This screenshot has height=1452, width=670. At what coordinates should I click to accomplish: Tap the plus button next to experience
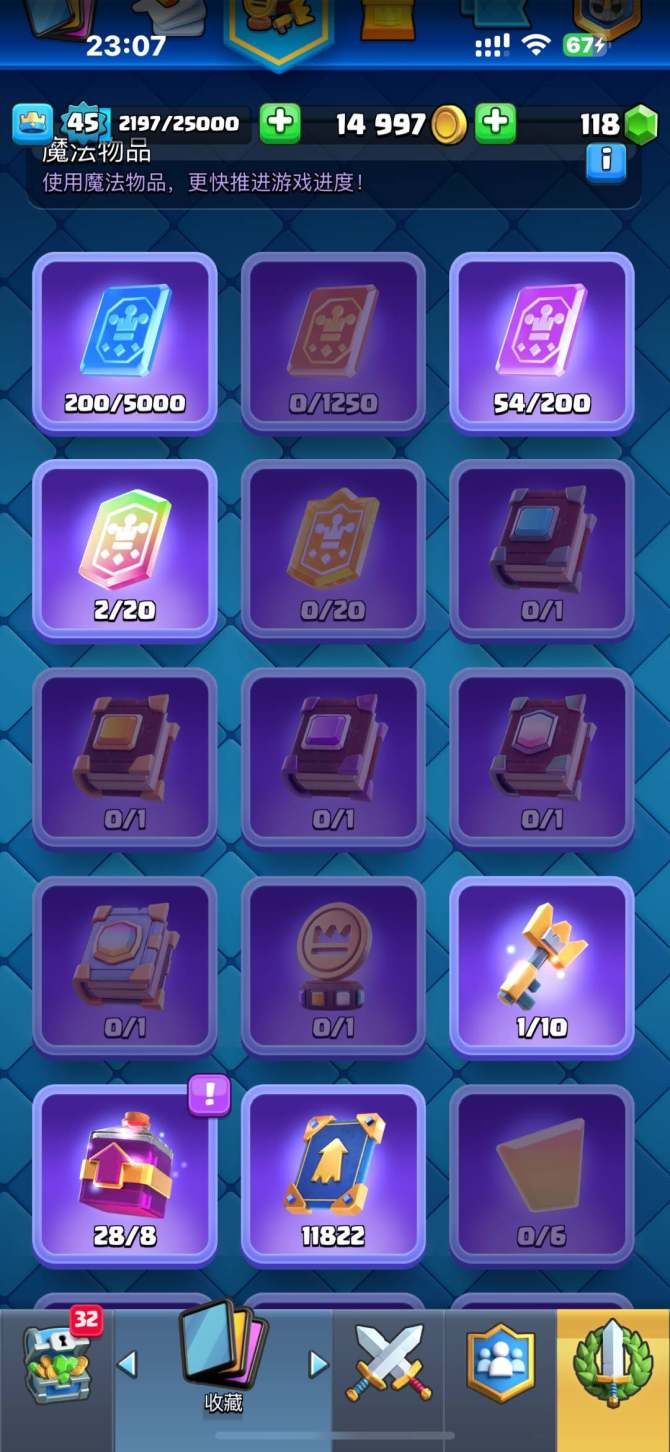coord(280,124)
